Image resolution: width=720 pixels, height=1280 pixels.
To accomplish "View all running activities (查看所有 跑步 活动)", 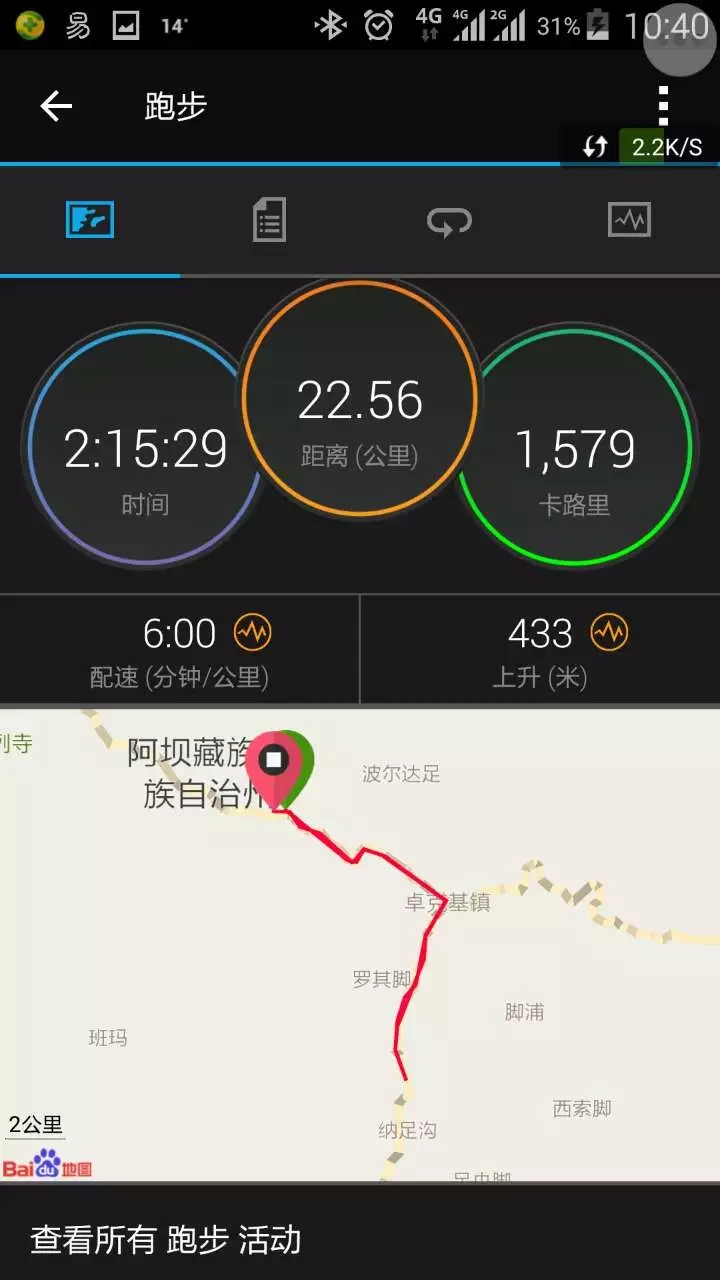I will 166,1240.
